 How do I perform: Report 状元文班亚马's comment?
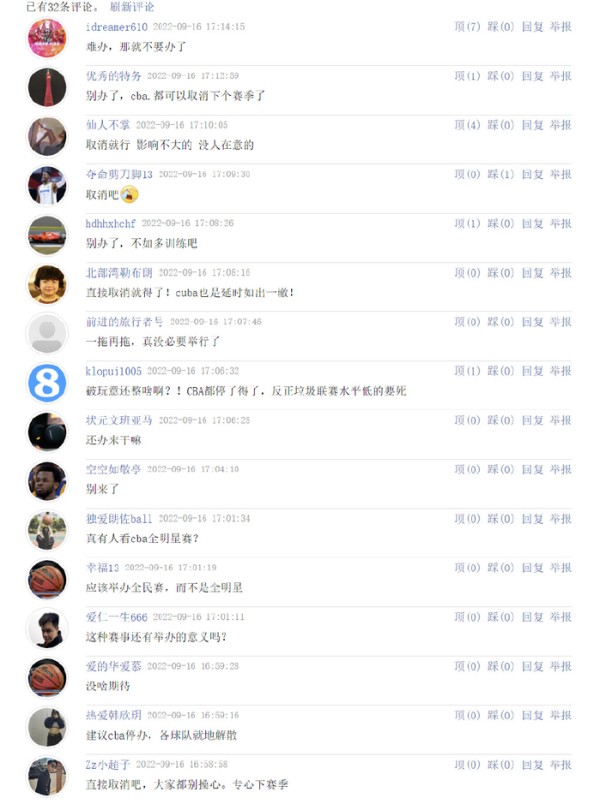[x=560, y=420]
